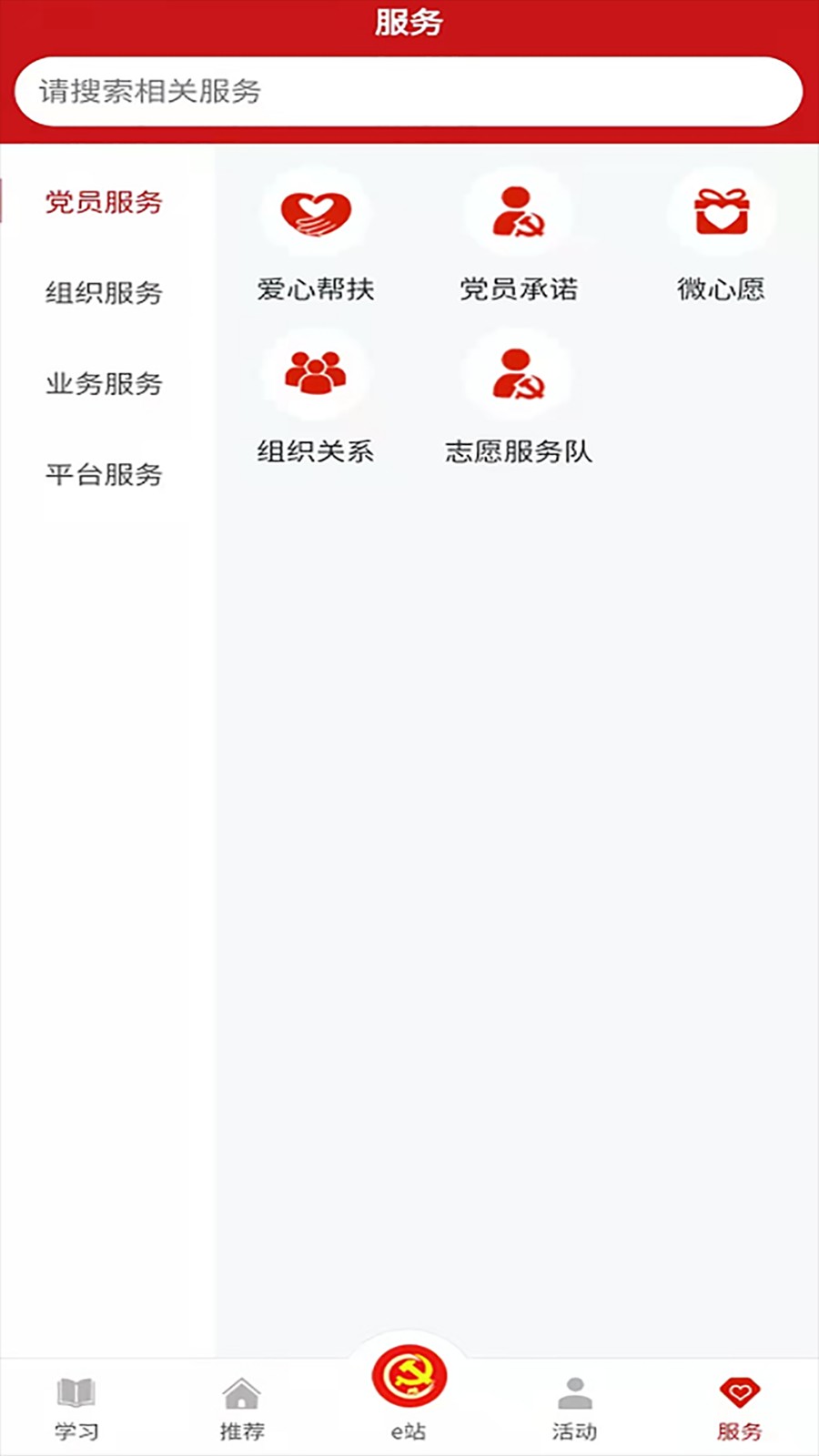Click the 党员承诺 text label

[x=517, y=289]
